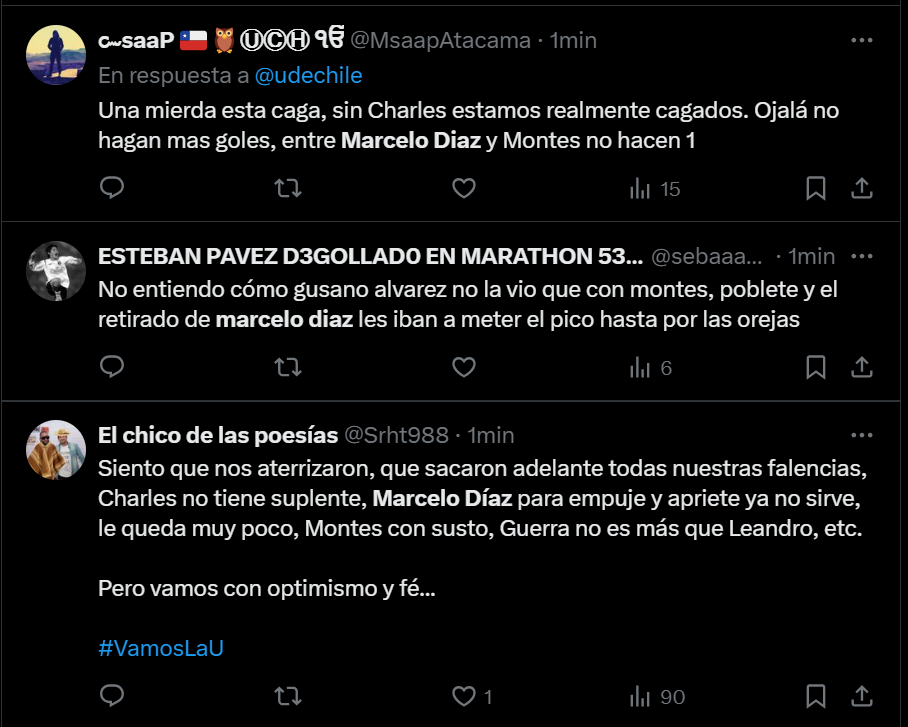The height and width of the screenshot is (727, 908).
Task: Like the tweet from MsaapAtacama
Action: tap(463, 188)
